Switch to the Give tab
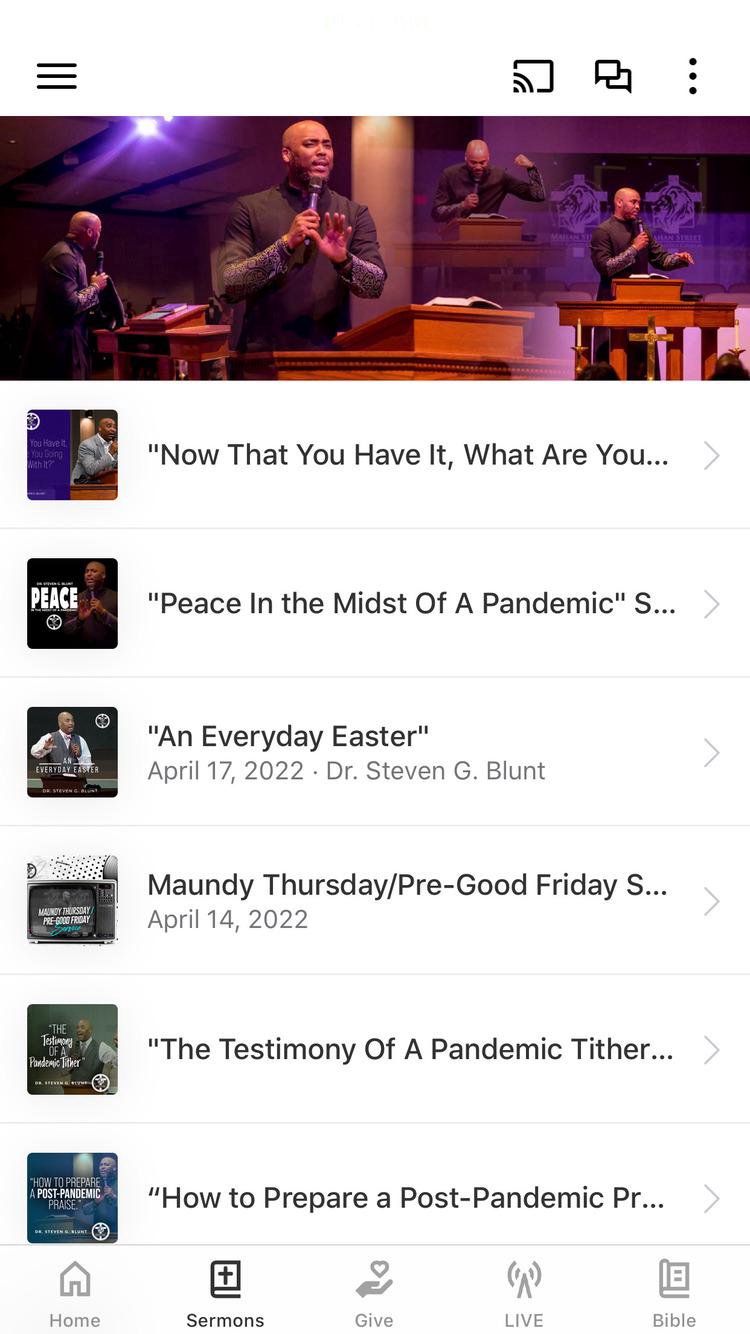Screen dimensions: 750x1334 (374, 1293)
